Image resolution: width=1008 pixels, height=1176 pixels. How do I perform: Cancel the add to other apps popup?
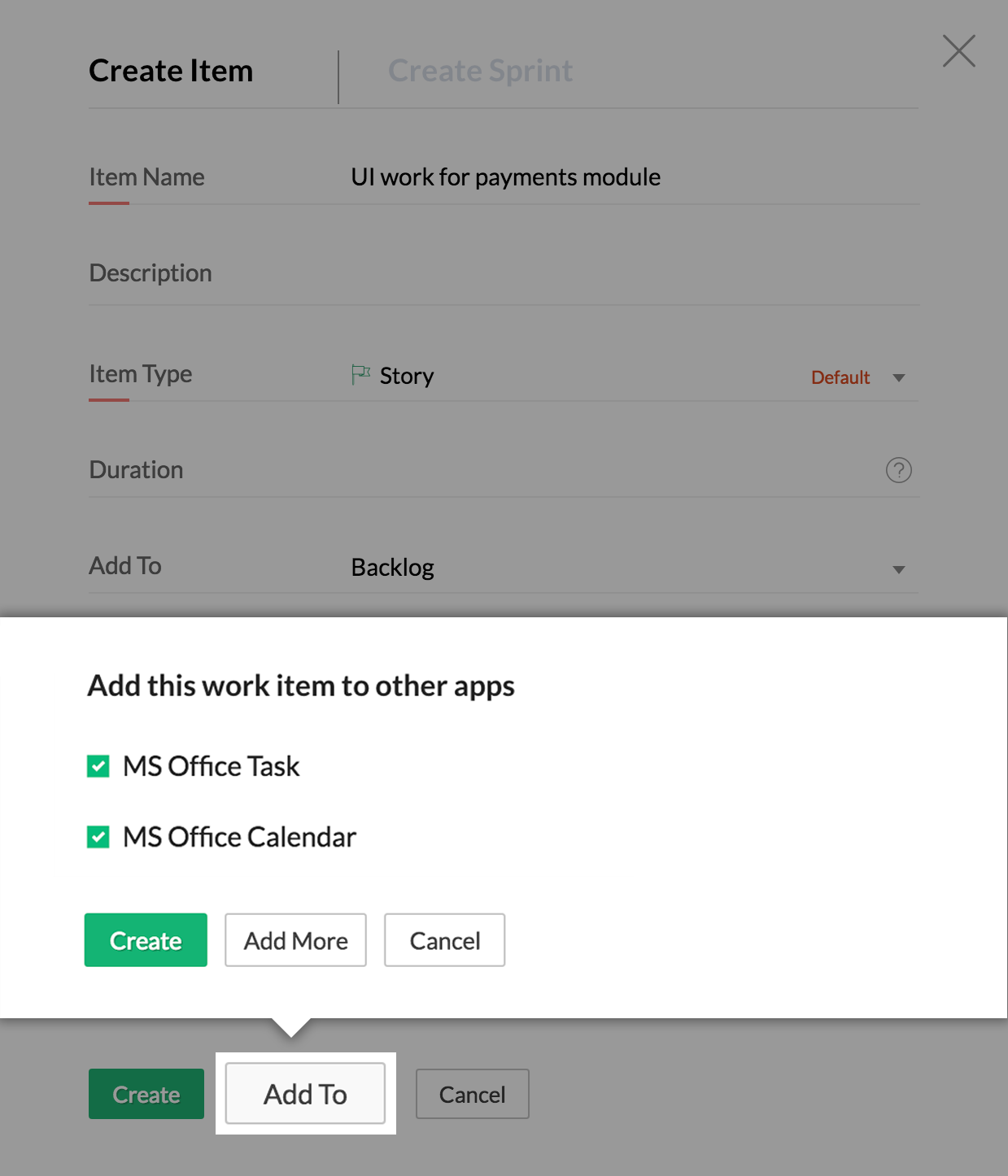point(444,940)
